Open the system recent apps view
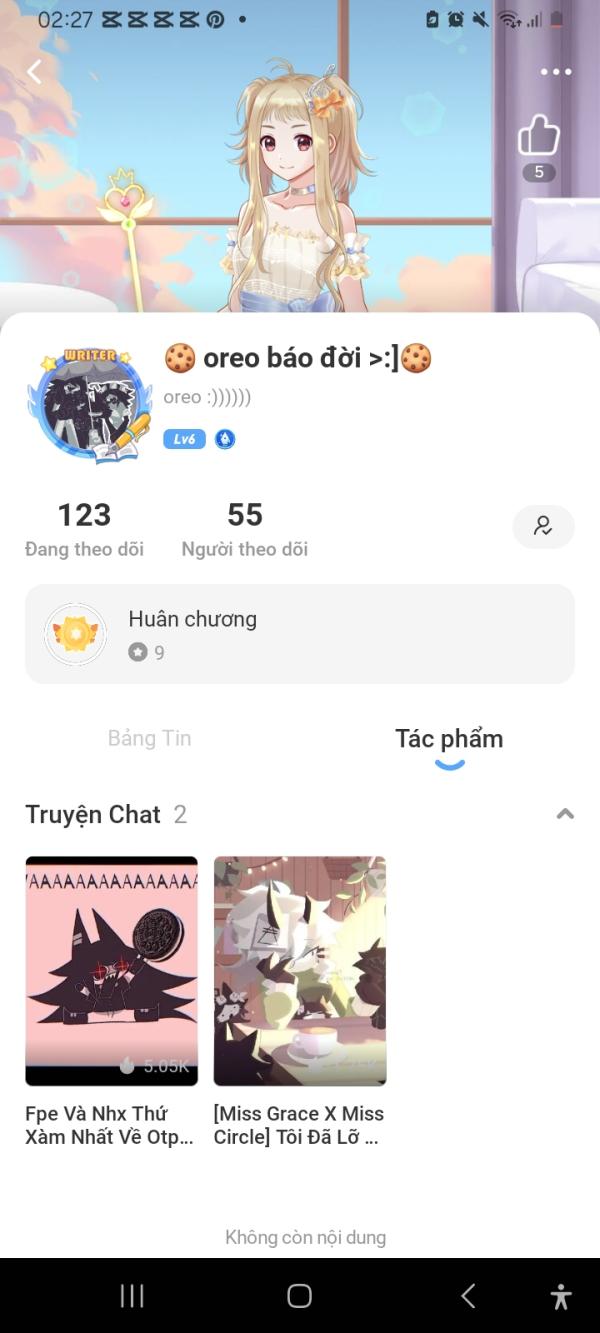The image size is (600, 1333). tap(132, 1296)
